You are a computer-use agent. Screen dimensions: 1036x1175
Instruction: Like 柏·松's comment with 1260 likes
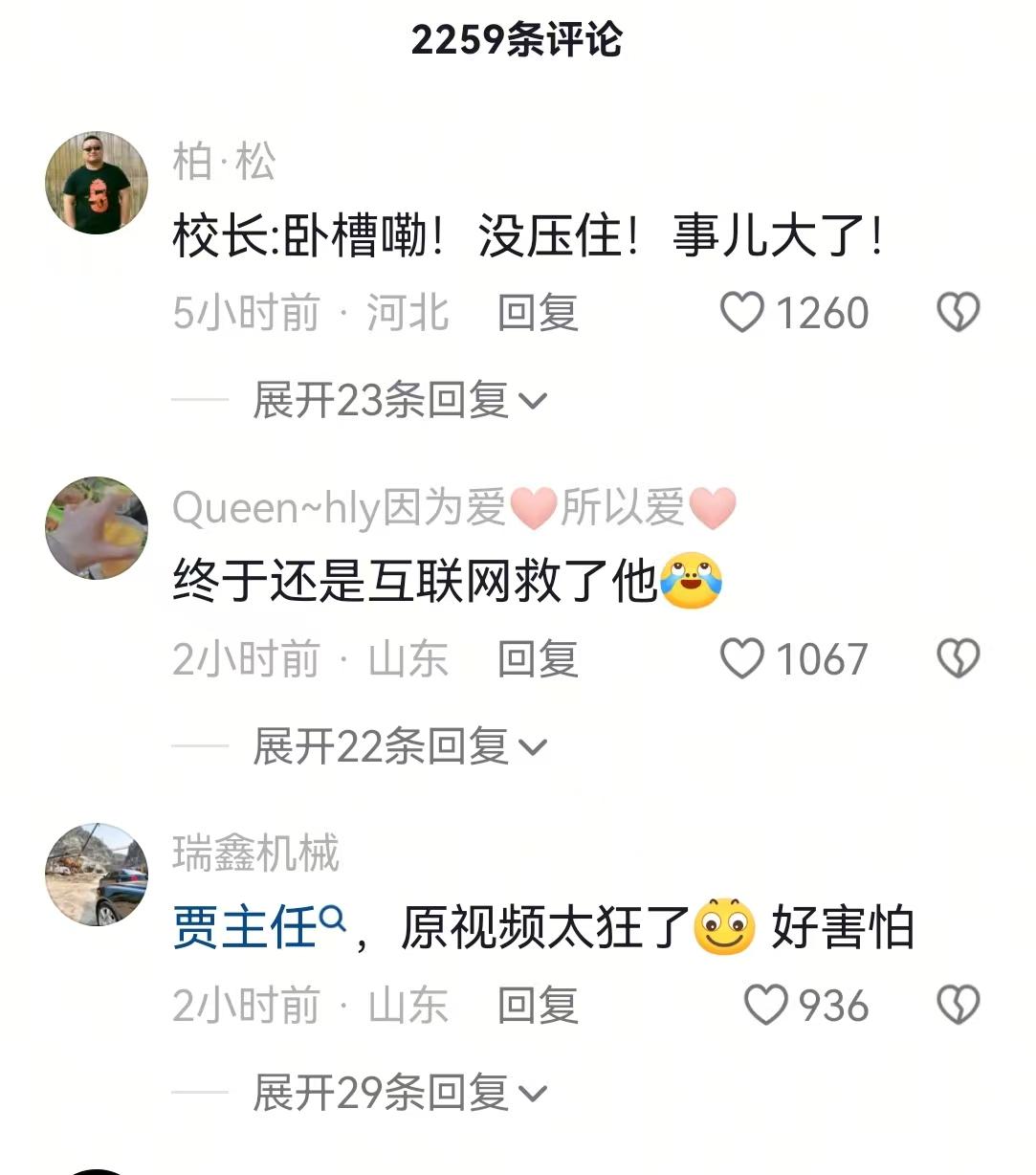click(742, 313)
